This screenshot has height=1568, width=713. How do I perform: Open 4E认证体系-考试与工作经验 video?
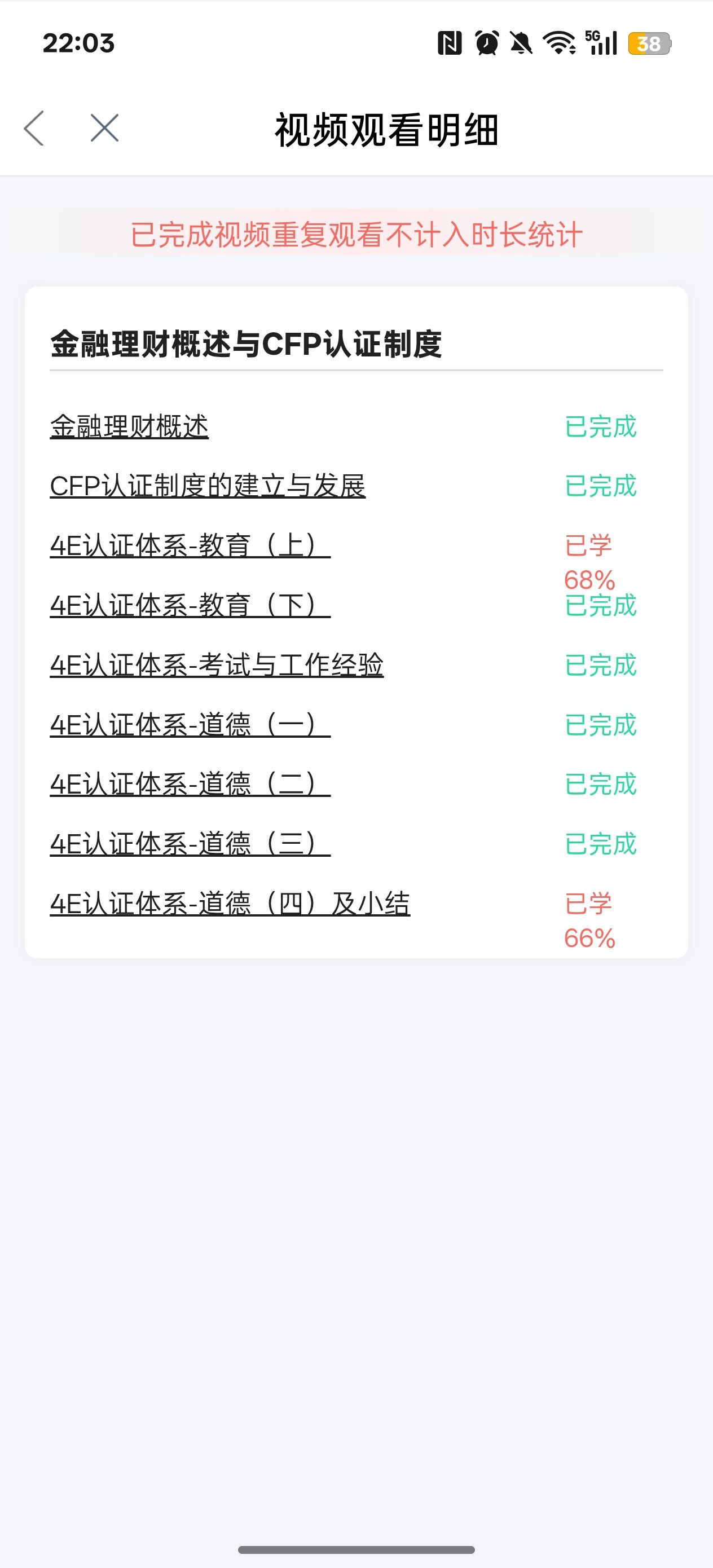pos(217,666)
